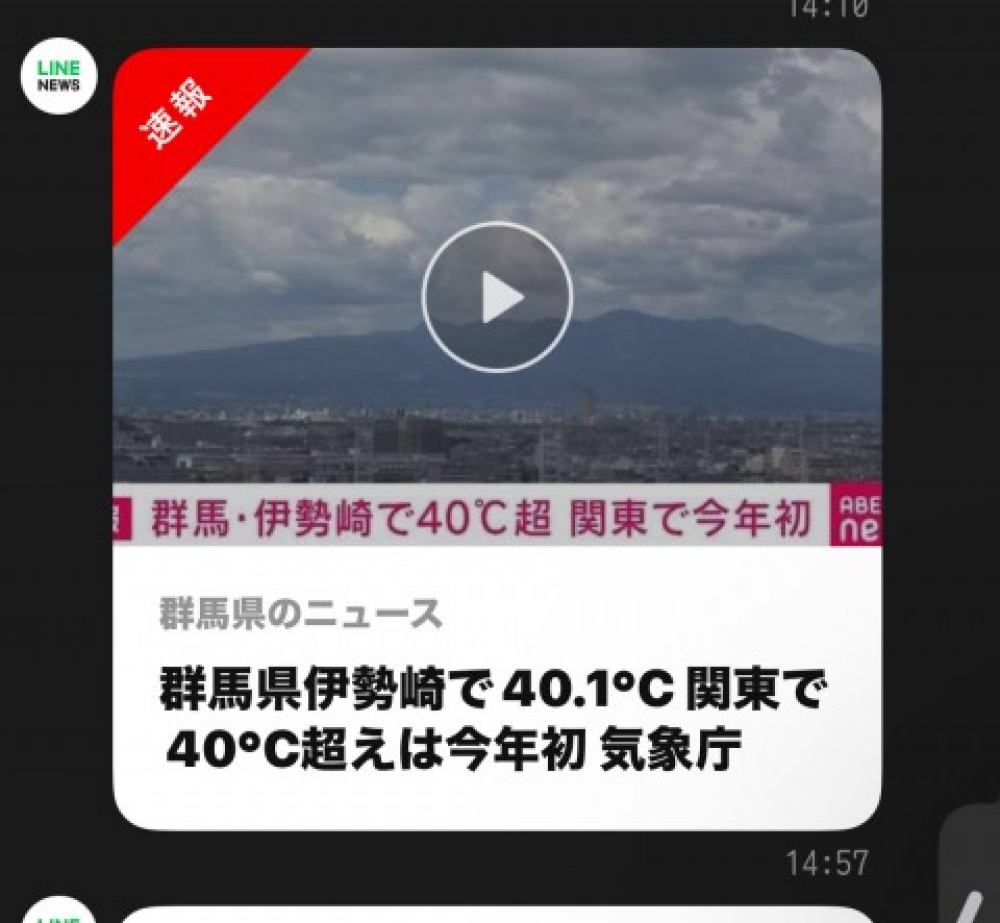This screenshot has height=923, width=1000.
Task: Play the Isesaki 40℃ news video
Action: (x=497, y=298)
